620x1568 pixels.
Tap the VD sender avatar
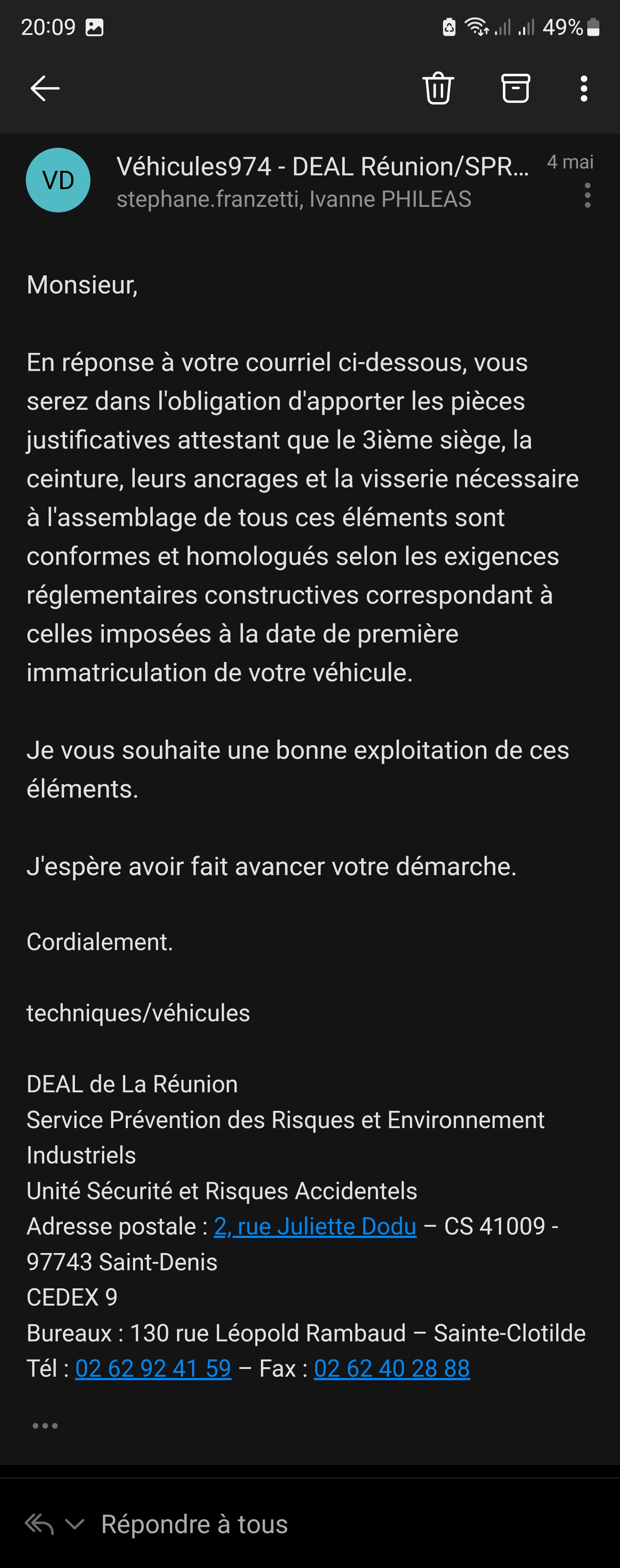(x=59, y=180)
